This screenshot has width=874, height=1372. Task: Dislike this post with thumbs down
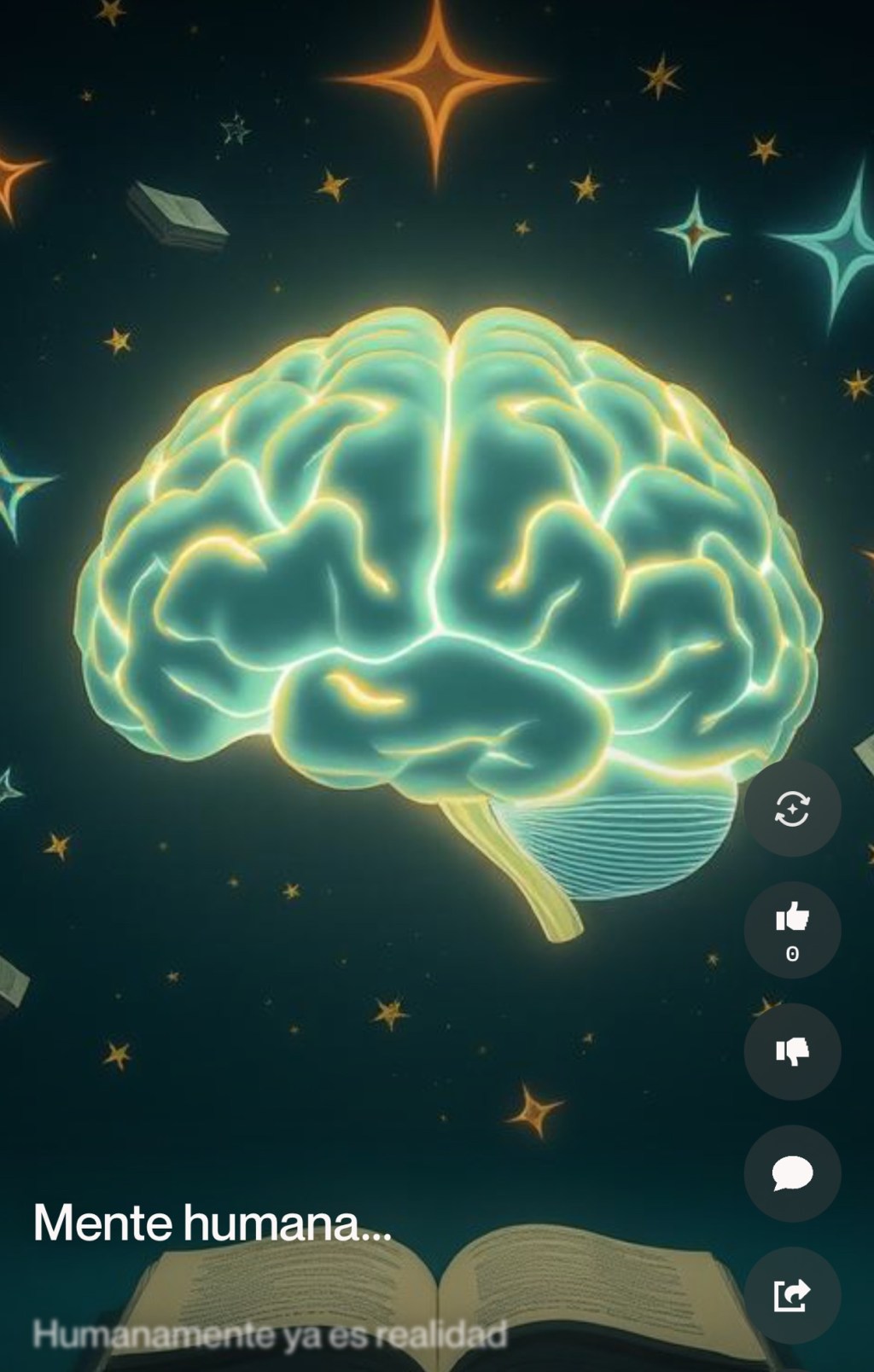tap(792, 1051)
